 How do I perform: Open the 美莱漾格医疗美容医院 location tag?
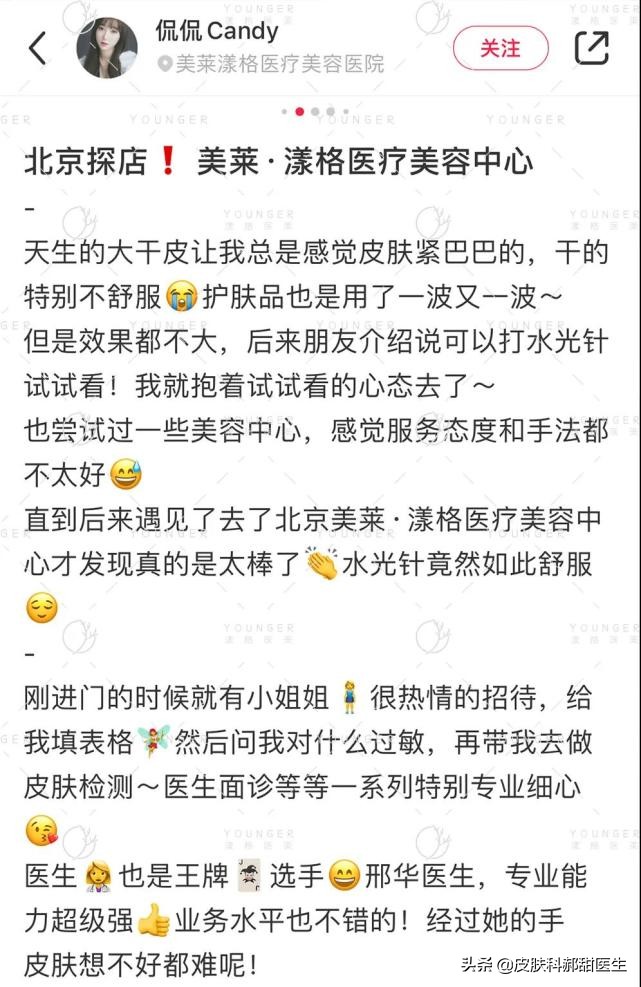[270, 64]
